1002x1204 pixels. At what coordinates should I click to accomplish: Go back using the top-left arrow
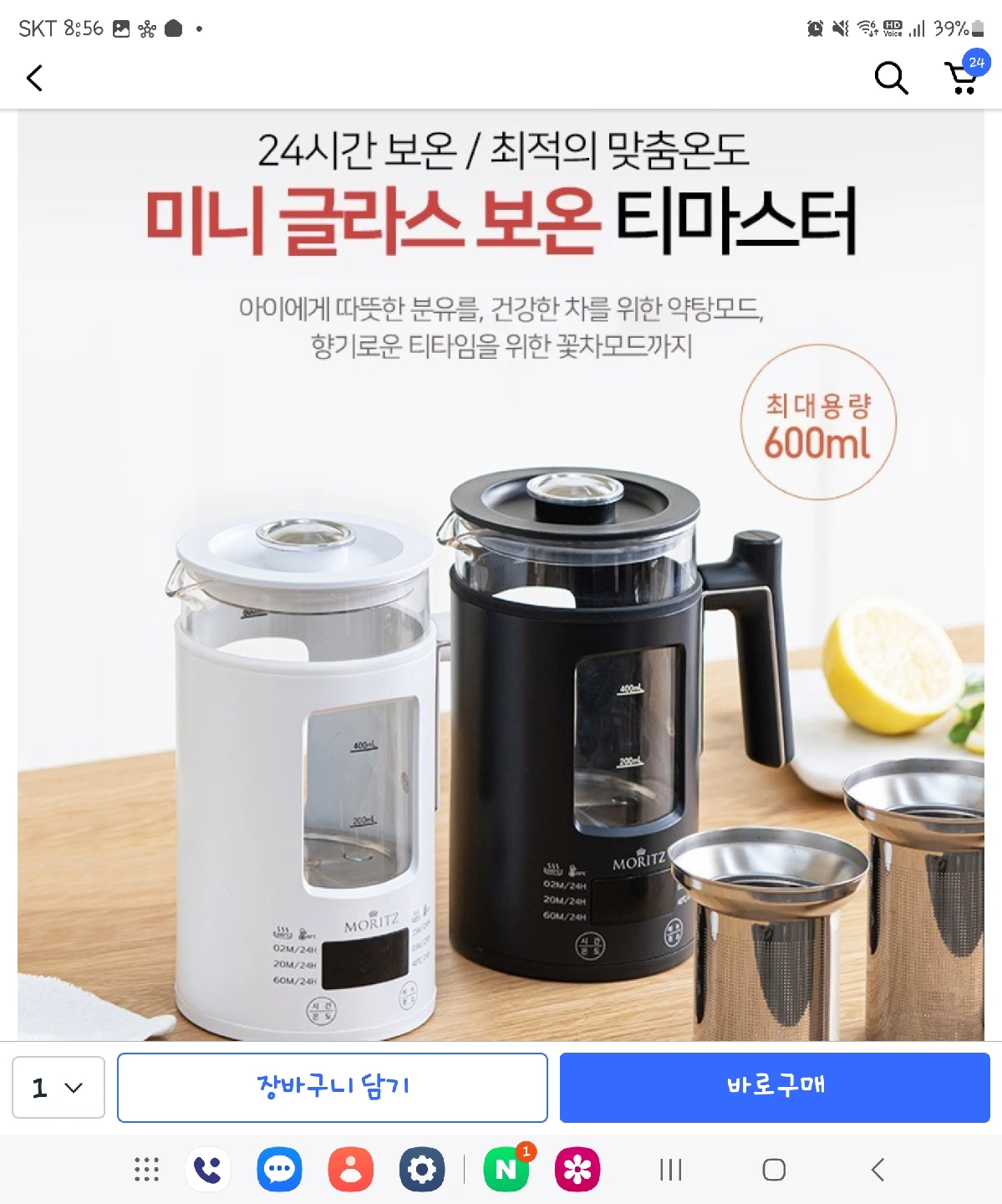click(x=34, y=79)
